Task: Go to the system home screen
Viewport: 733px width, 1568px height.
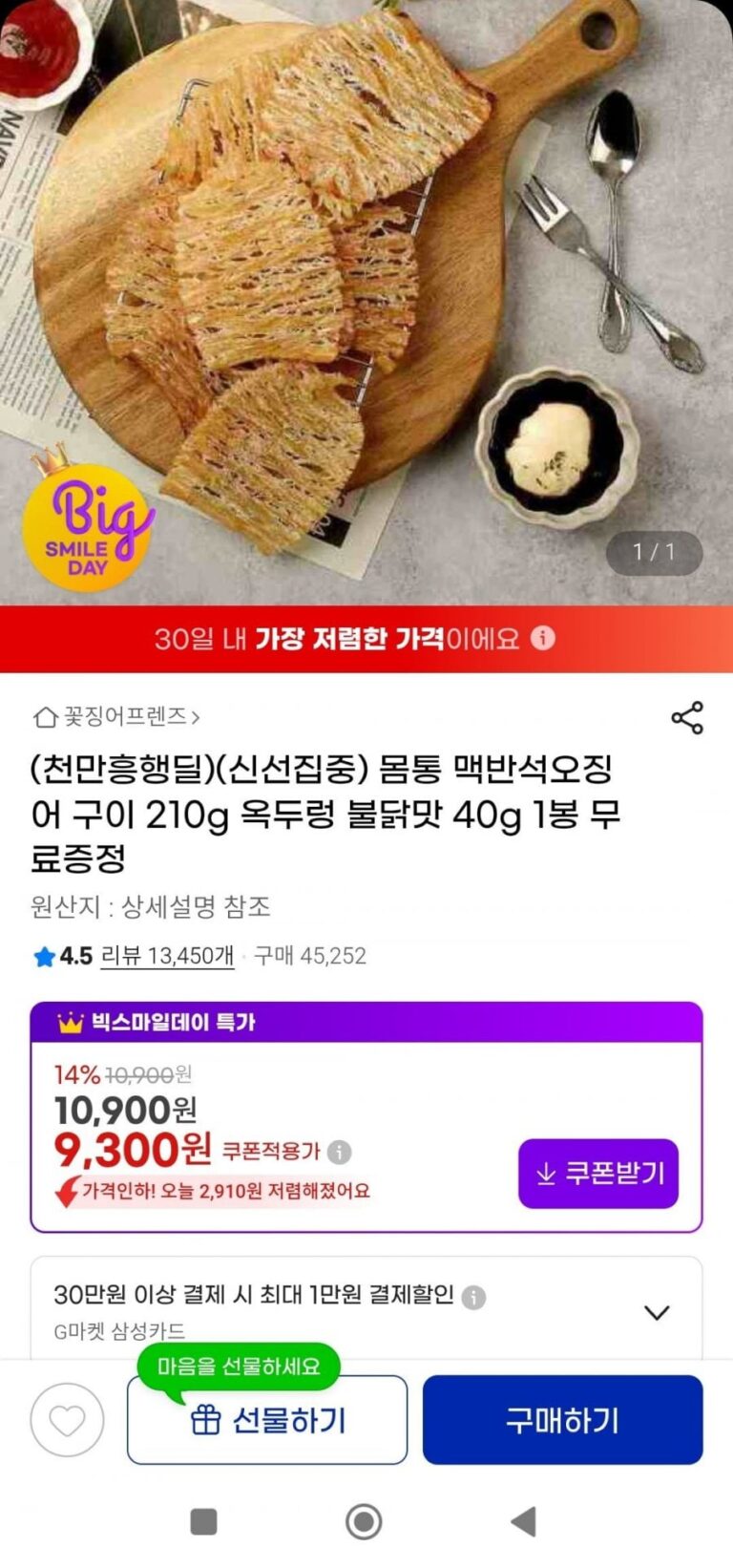Action: pos(364,1521)
